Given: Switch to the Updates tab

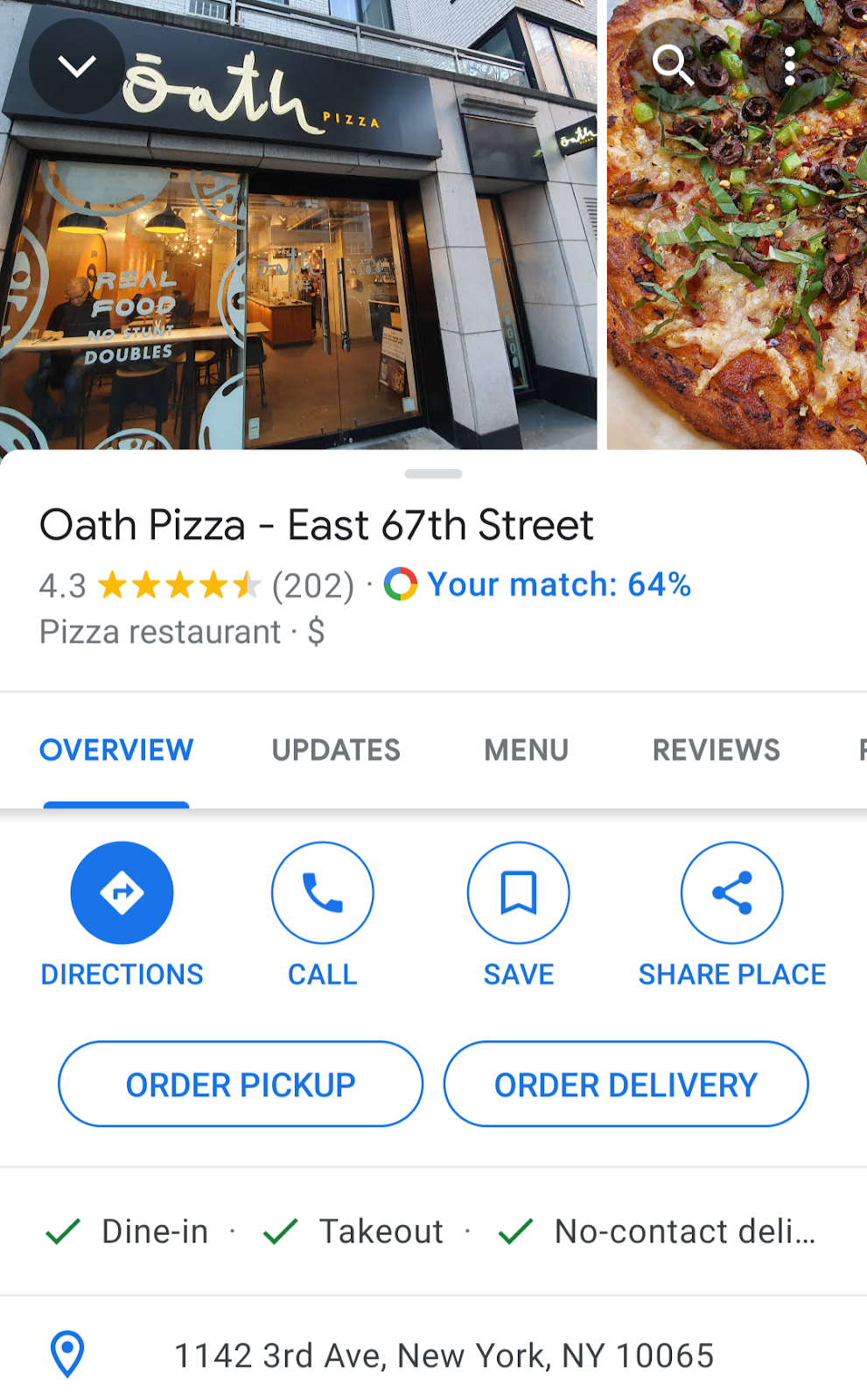Looking at the screenshot, I should click(336, 750).
